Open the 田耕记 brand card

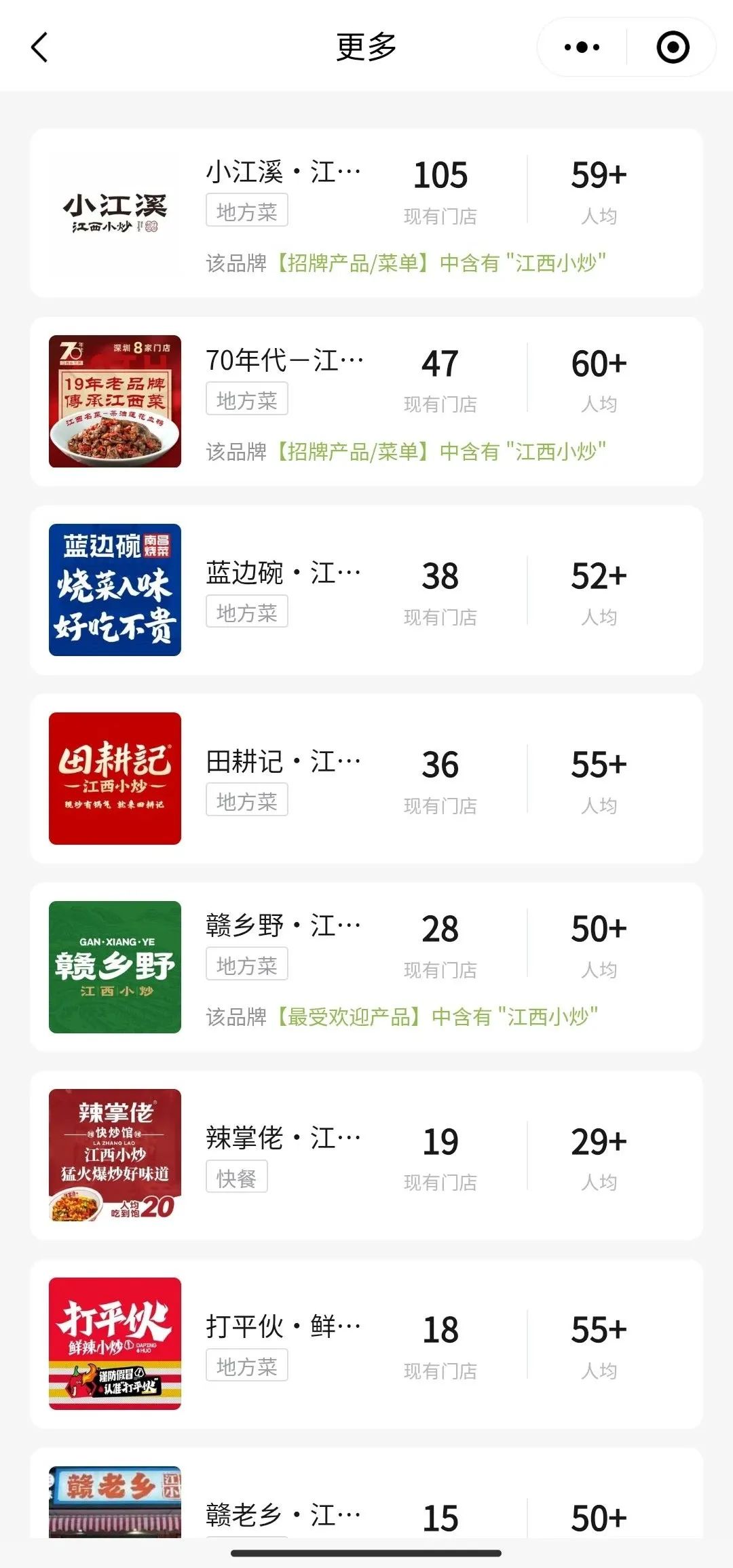(x=366, y=778)
